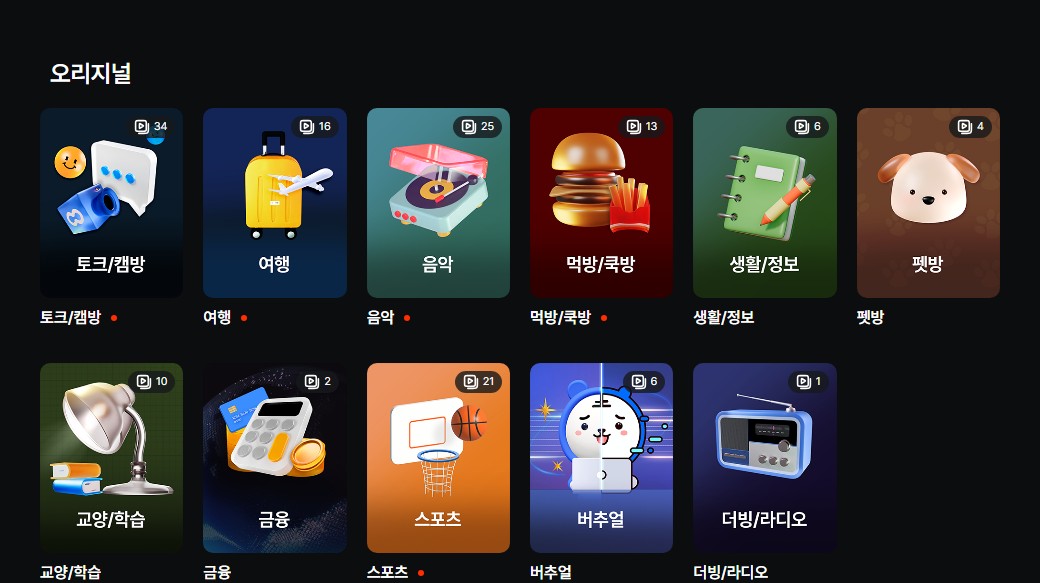Image resolution: width=1040 pixels, height=583 pixels.
Task: Tap the 생활/정보 category card
Action: click(x=764, y=203)
